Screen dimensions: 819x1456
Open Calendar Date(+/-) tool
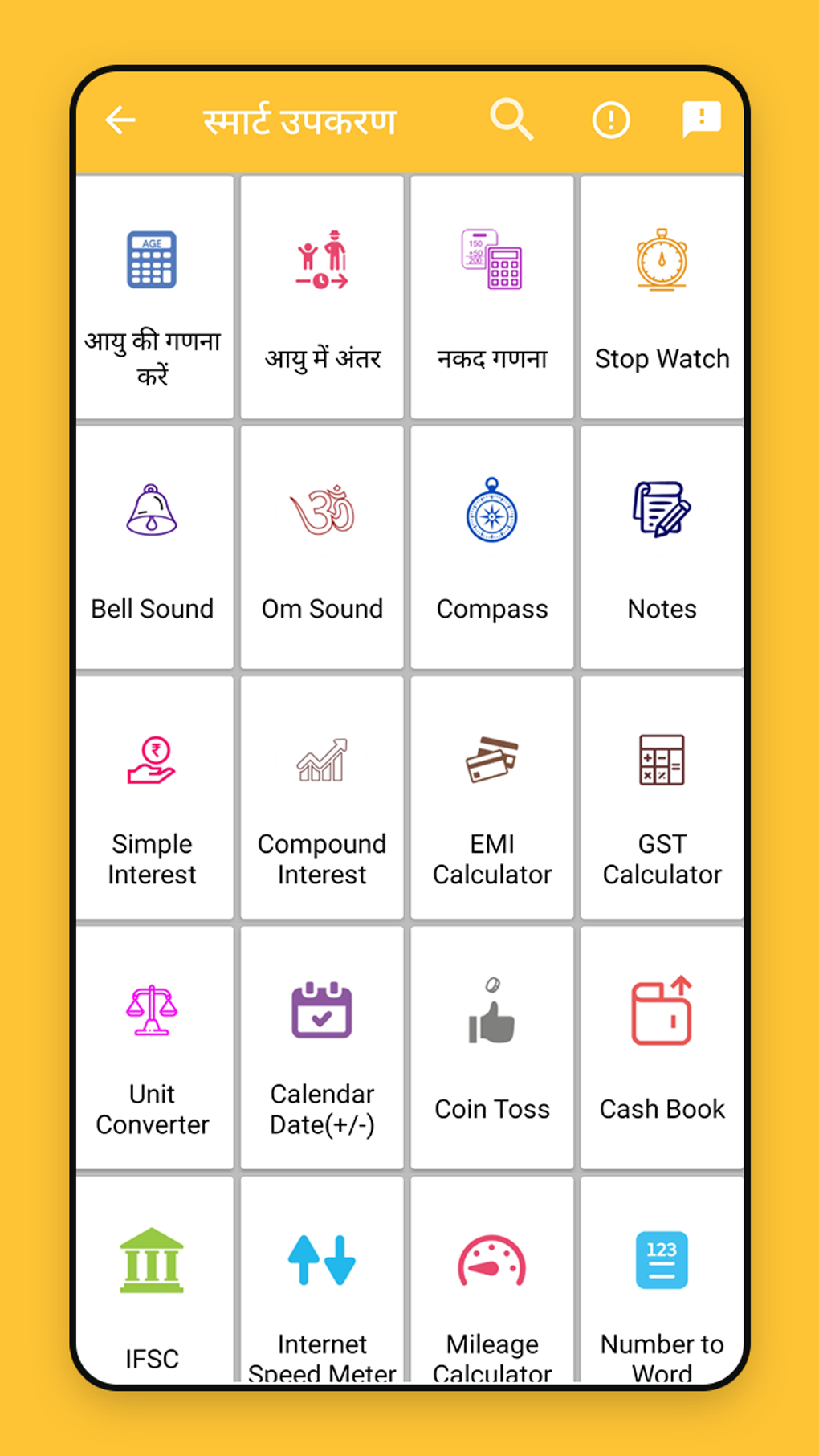pos(322,1048)
